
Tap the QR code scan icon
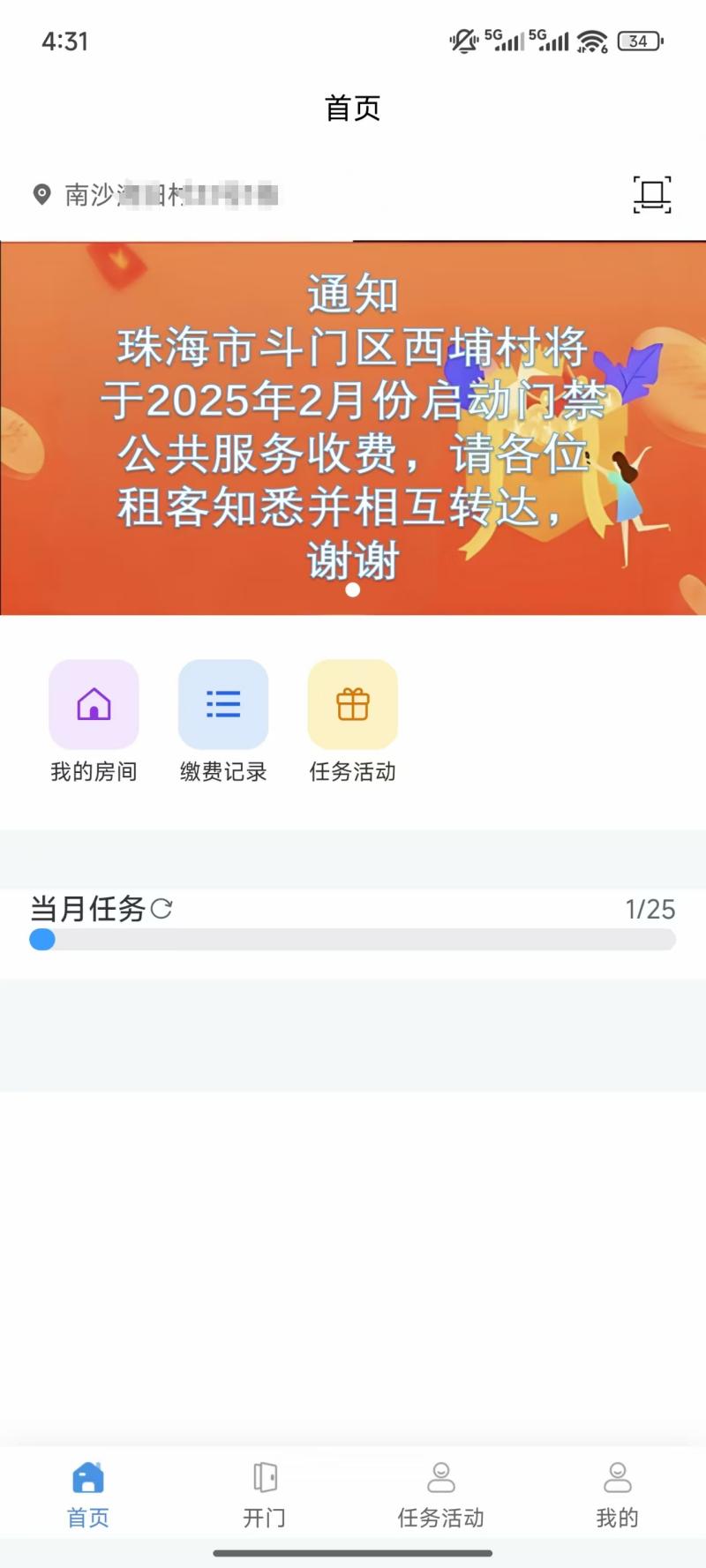point(650,196)
